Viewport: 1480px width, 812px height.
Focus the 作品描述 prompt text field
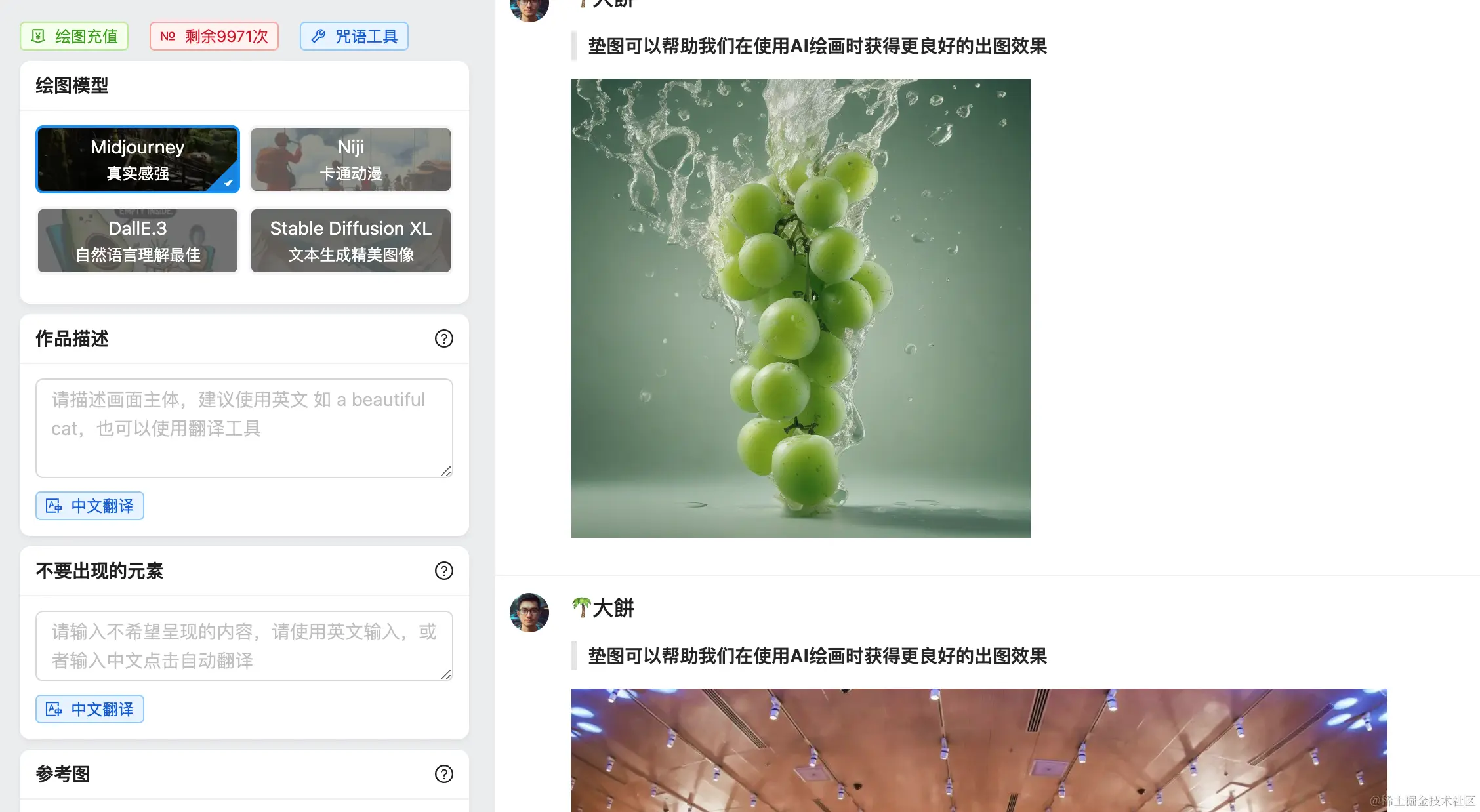[244, 428]
